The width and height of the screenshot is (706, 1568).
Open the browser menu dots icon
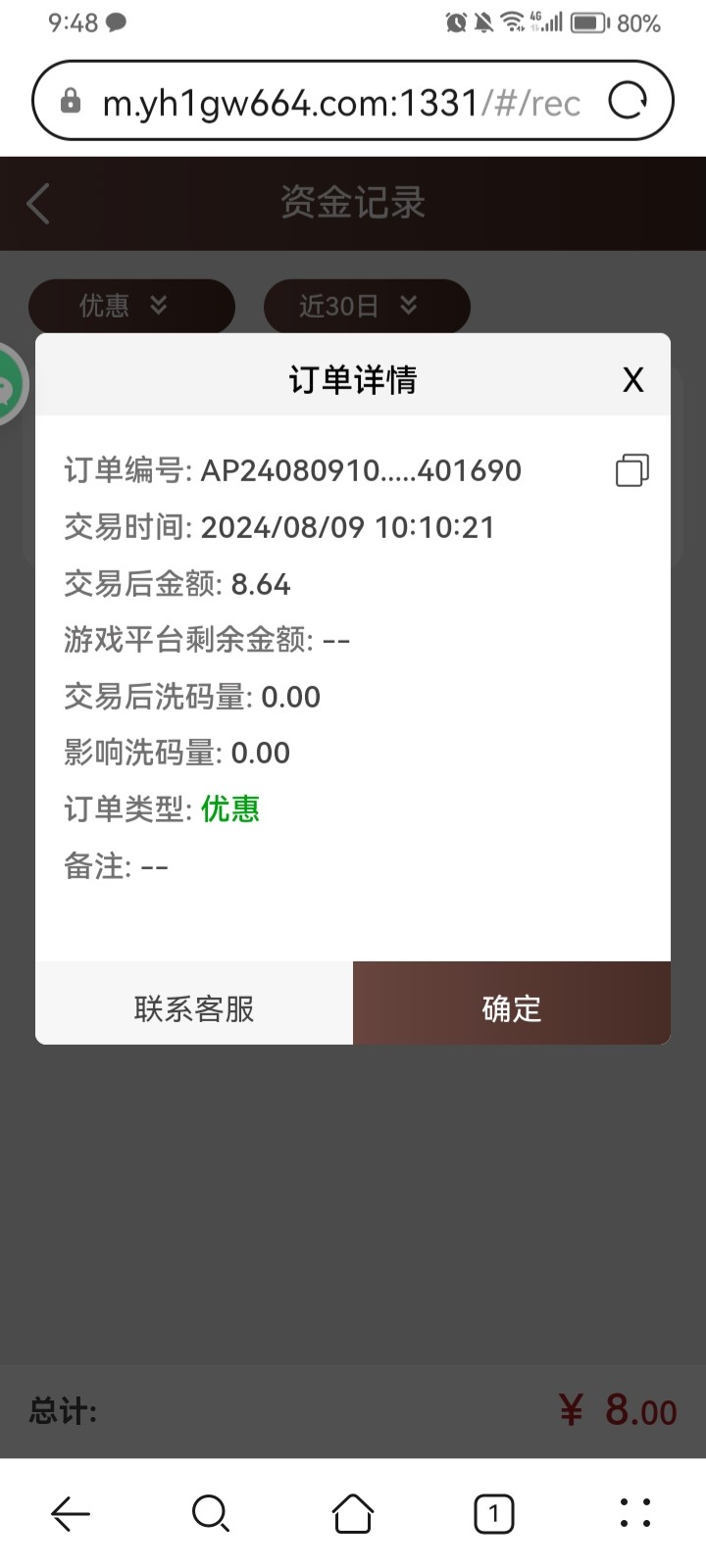(635, 1514)
